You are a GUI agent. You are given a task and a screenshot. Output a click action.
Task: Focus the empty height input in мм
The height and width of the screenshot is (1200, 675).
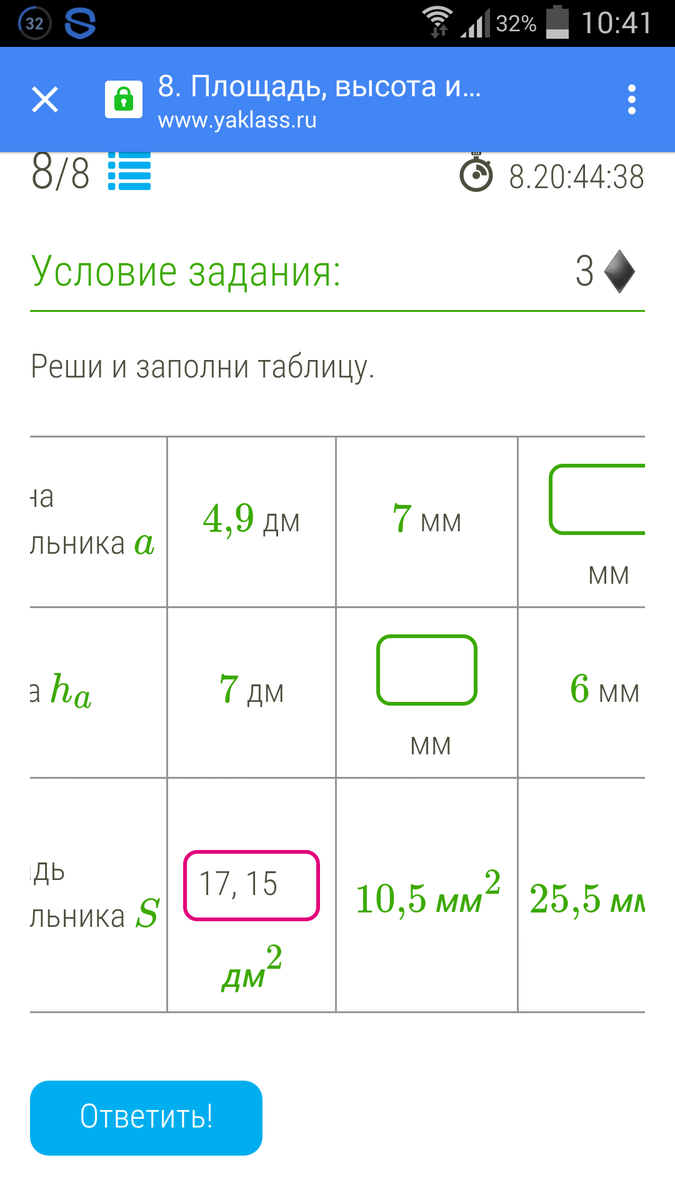tap(426, 670)
